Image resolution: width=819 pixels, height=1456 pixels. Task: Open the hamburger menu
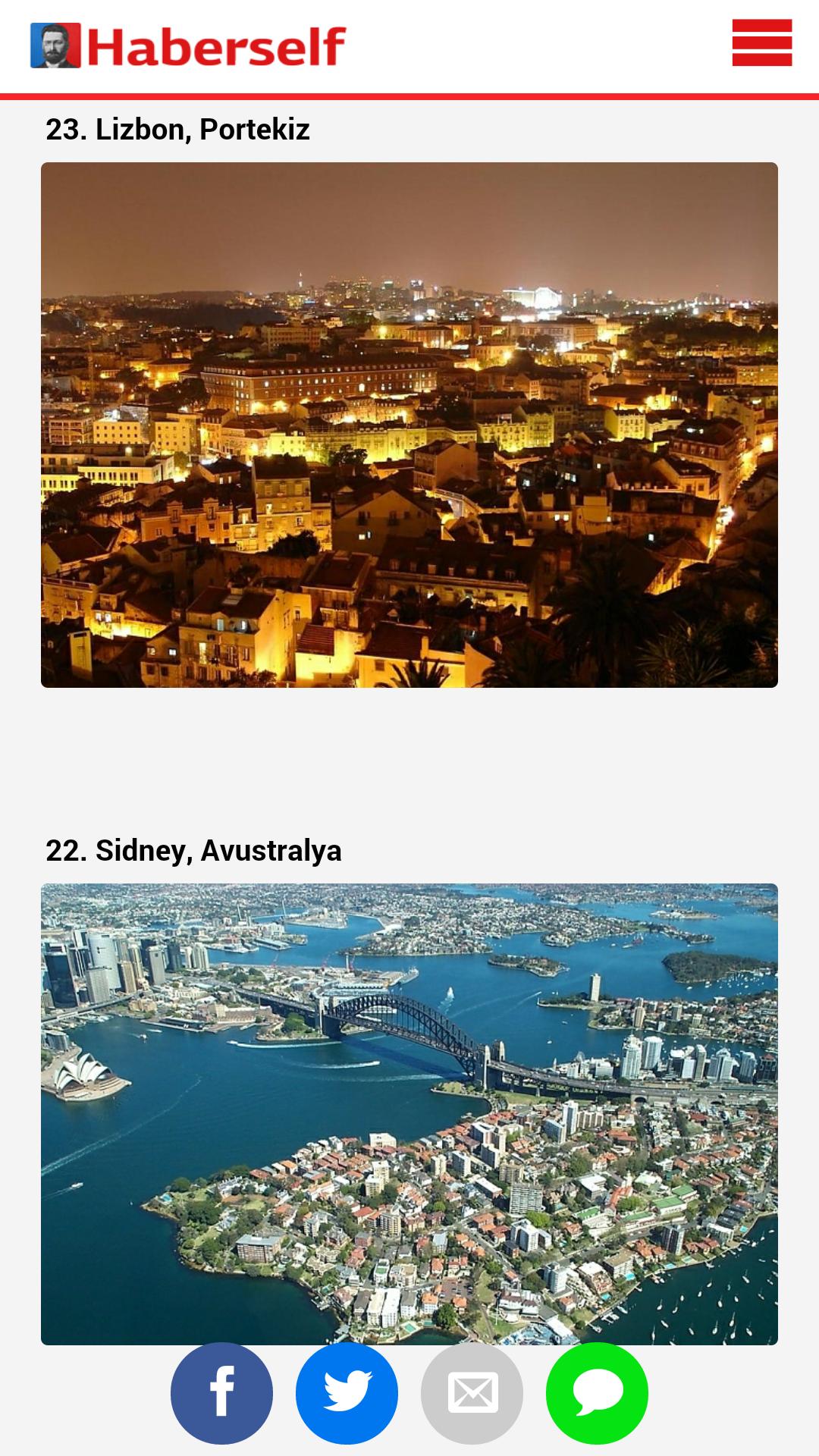tap(761, 43)
